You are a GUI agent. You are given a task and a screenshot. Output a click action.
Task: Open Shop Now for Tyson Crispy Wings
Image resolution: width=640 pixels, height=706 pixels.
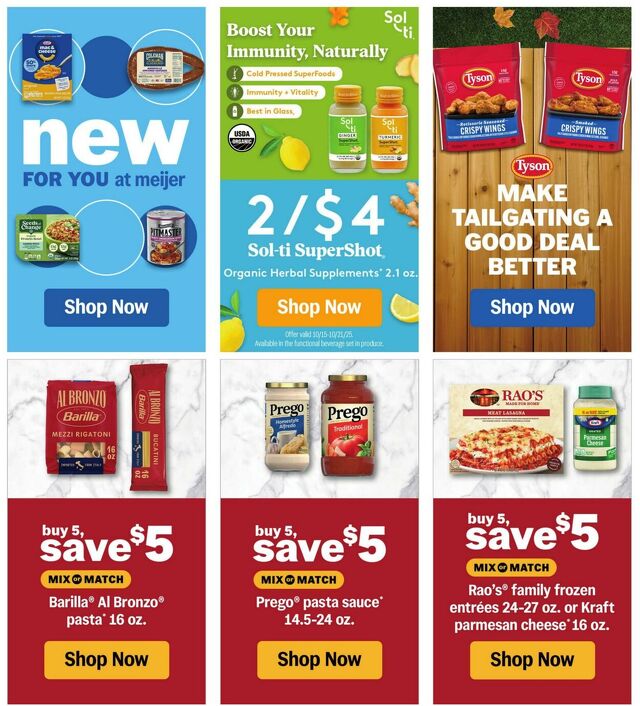tap(532, 307)
